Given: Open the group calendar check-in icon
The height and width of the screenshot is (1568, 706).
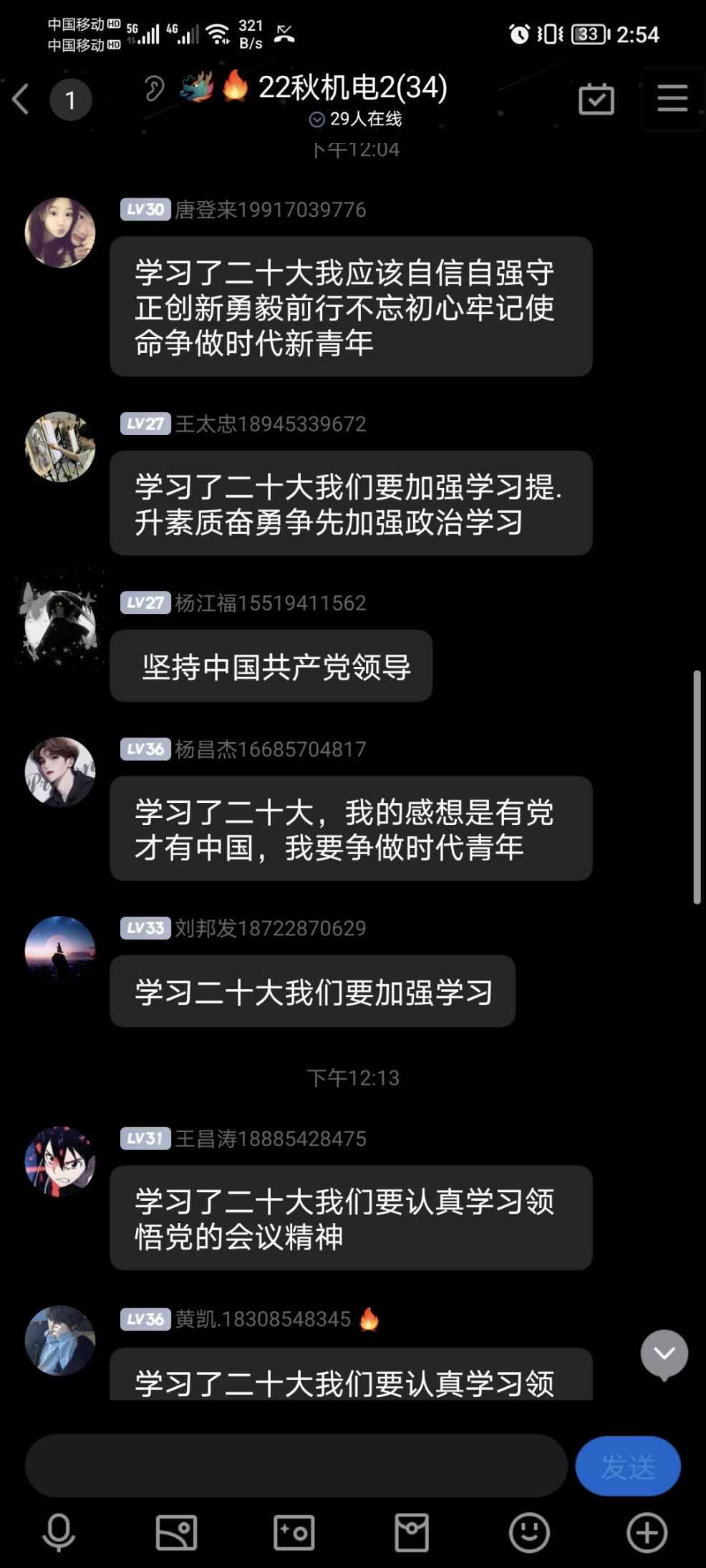Looking at the screenshot, I should 596,99.
